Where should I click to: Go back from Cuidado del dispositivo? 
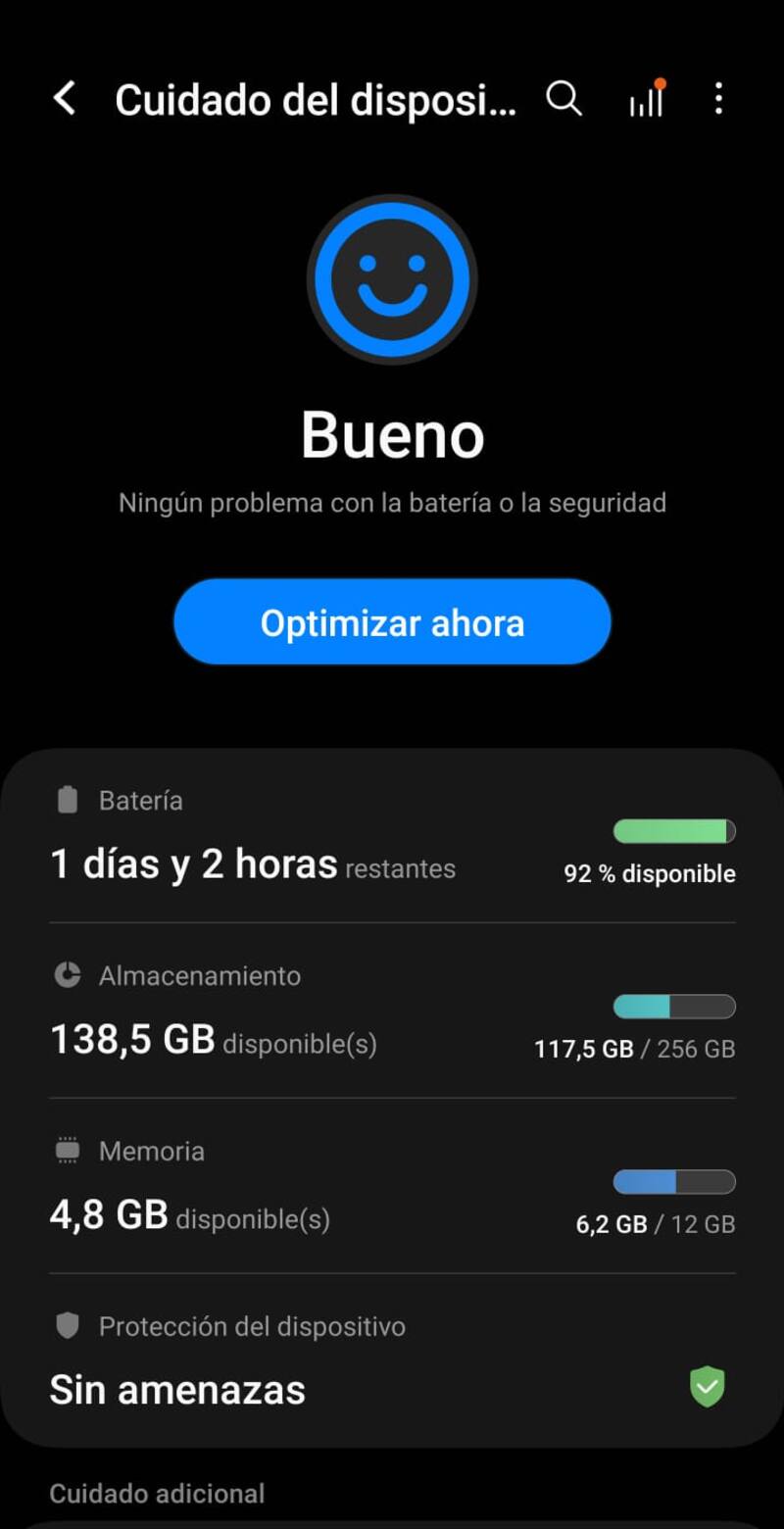(65, 99)
